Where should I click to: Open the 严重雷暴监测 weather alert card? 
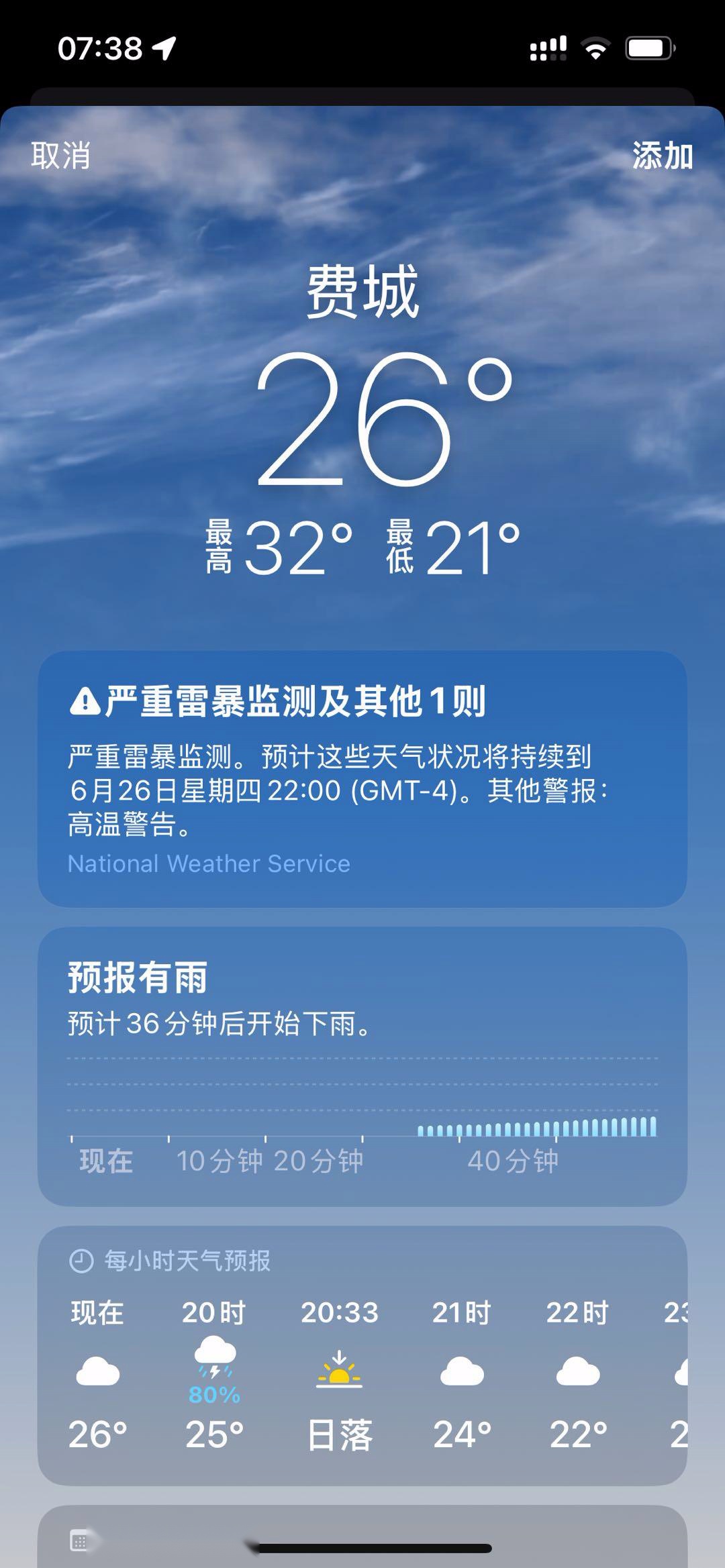[x=362, y=778]
